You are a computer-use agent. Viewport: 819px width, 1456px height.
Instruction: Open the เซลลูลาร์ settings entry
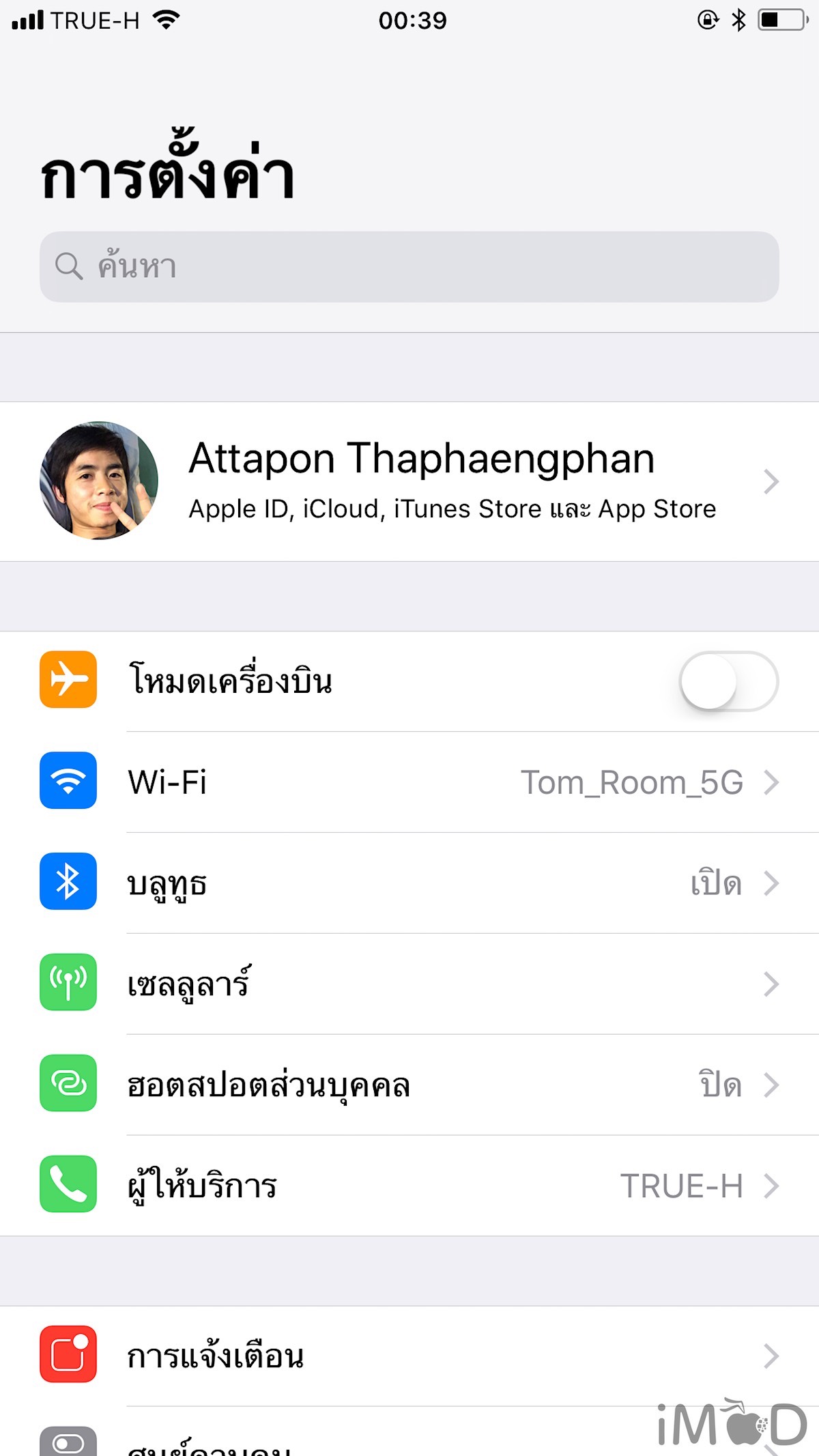(191, 984)
